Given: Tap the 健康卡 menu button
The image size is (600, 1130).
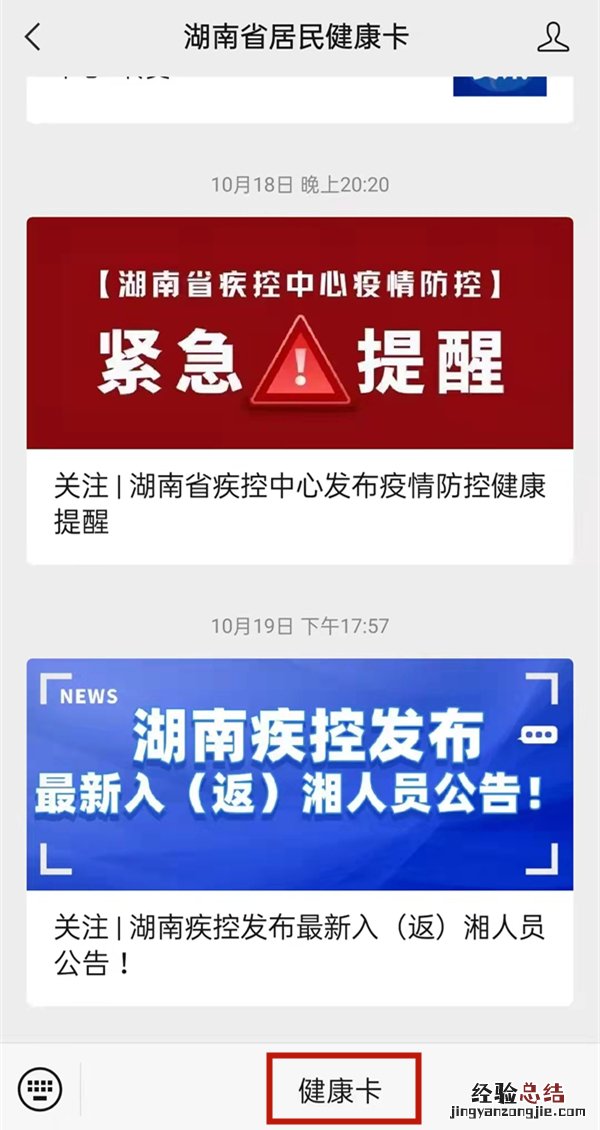Looking at the screenshot, I should pos(340,1089).
